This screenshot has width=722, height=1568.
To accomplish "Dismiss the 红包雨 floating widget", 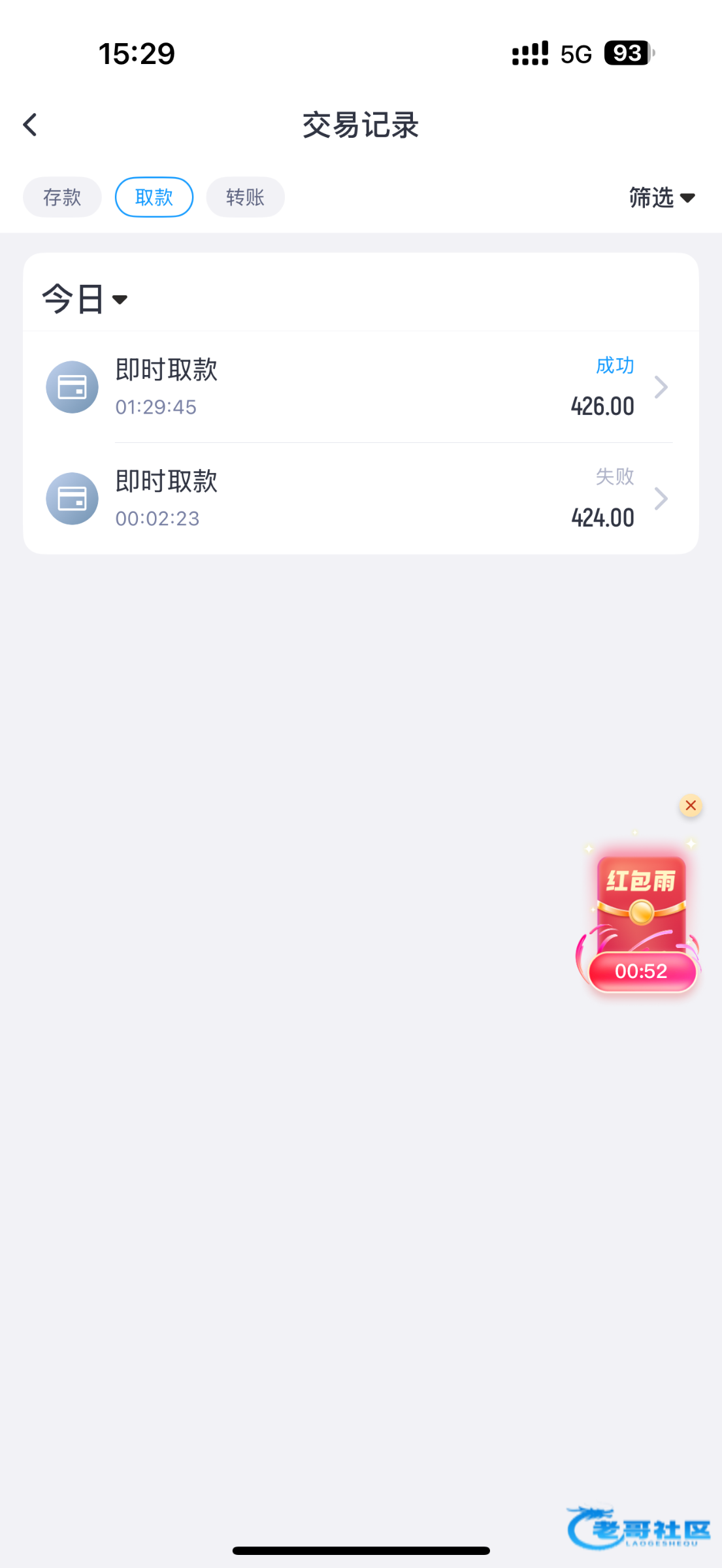I will [x=691, y=806].
